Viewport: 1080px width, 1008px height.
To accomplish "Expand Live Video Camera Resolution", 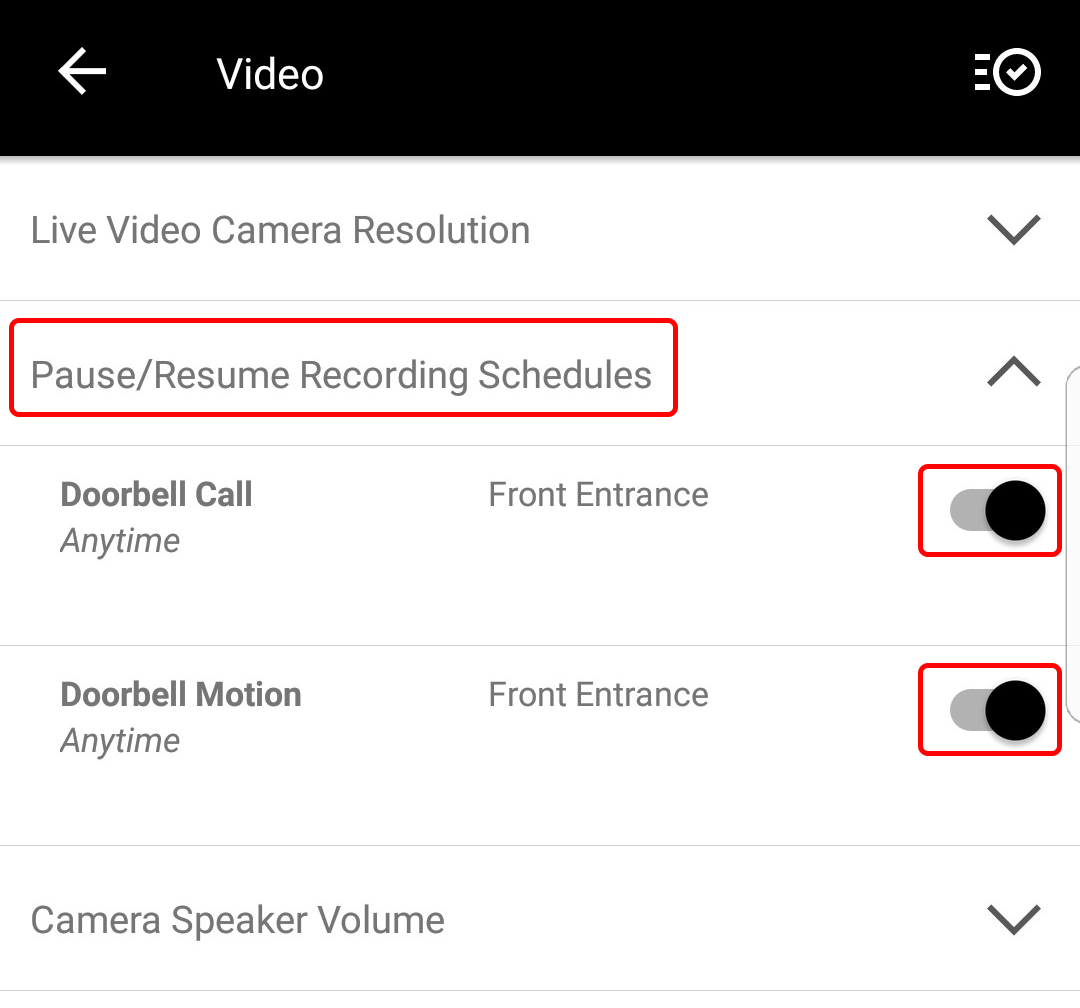I will coord(1013,230).
